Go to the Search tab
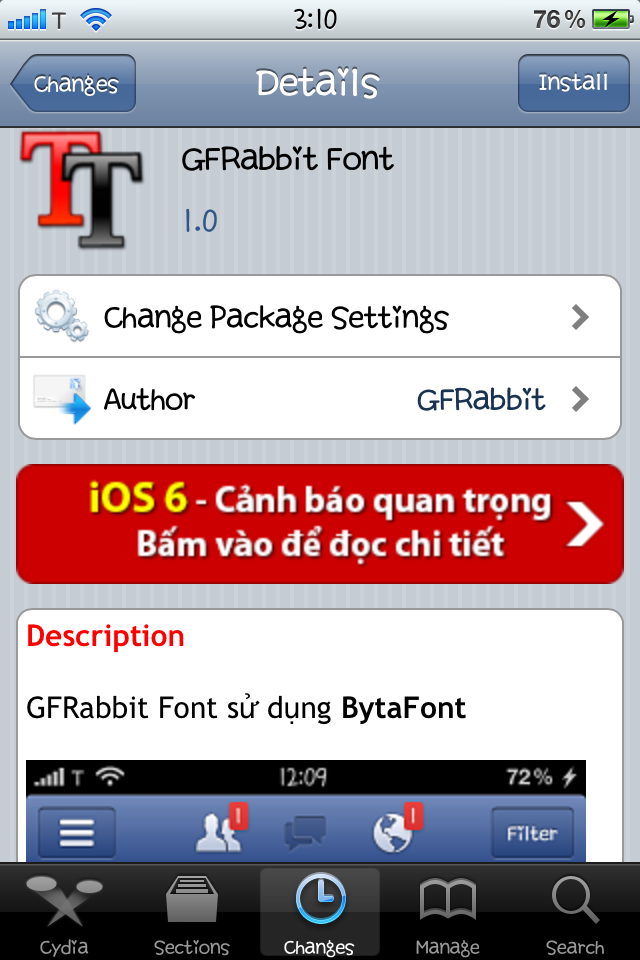This screenshot has width=640, height=960. point(575,914)
